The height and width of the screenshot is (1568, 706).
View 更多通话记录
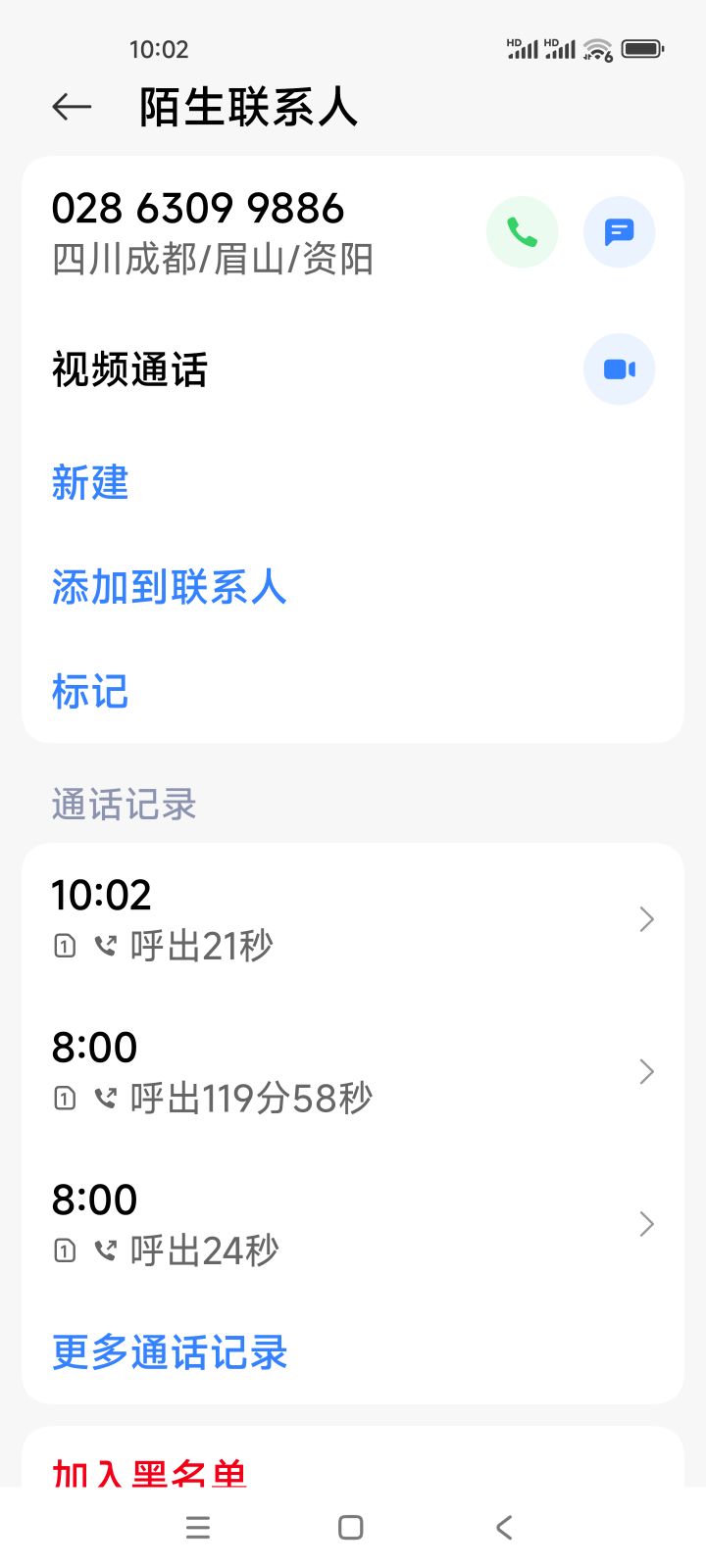pyautogui.click(x=170, y=1352)
